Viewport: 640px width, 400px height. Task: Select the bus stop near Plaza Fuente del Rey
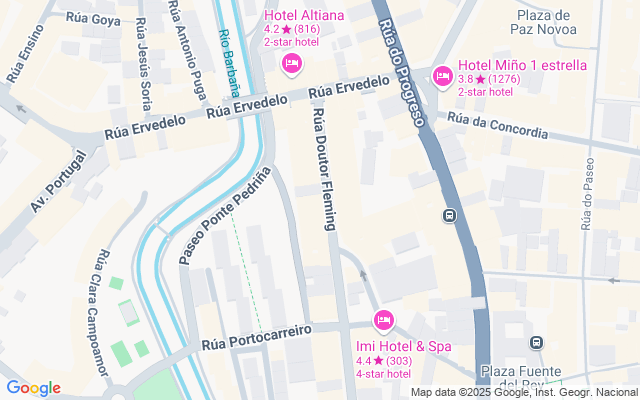point(537,342)
